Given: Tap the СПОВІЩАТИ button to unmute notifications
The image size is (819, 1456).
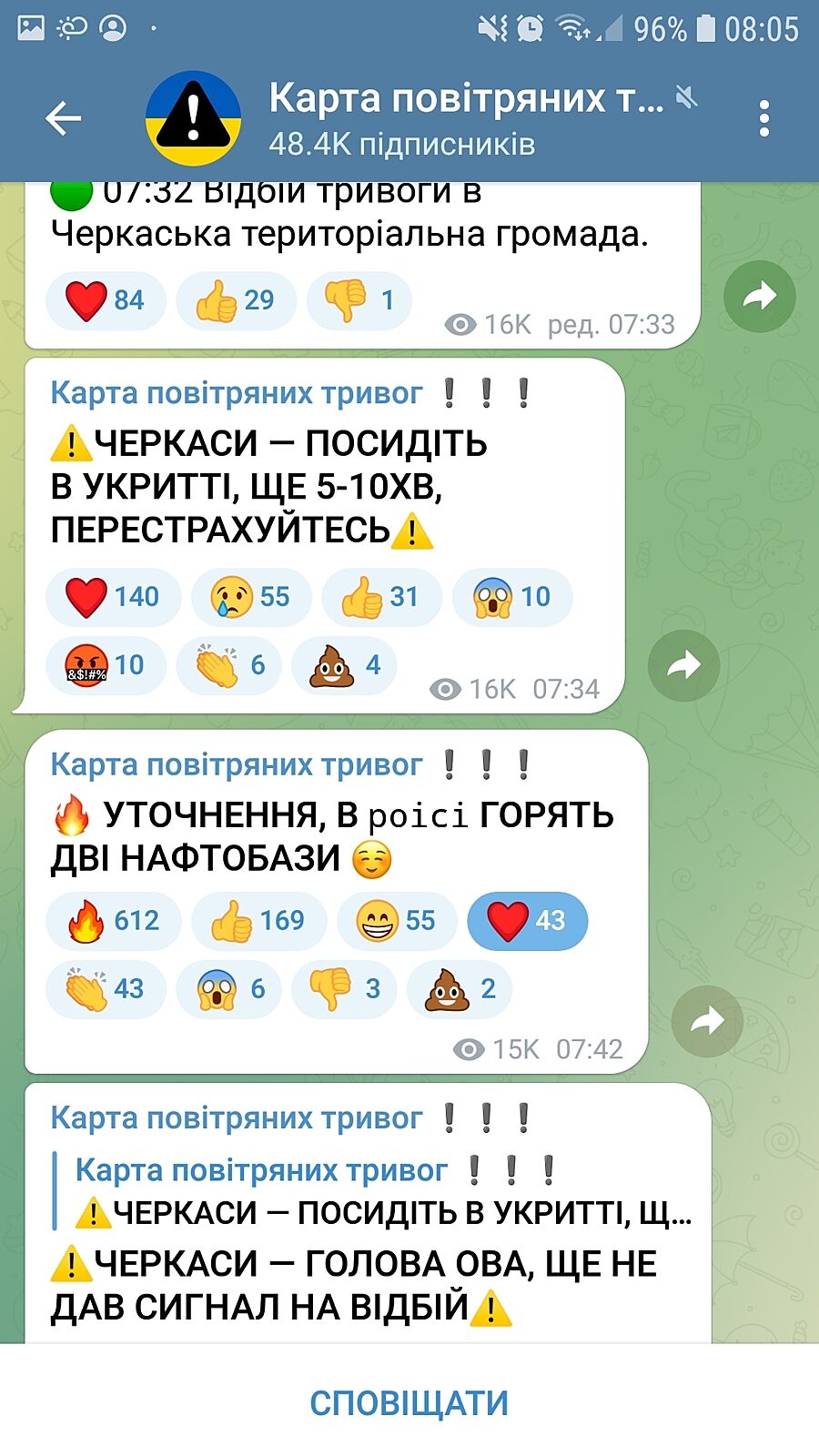Looking at the screenshot, I should pos(409,1402).
